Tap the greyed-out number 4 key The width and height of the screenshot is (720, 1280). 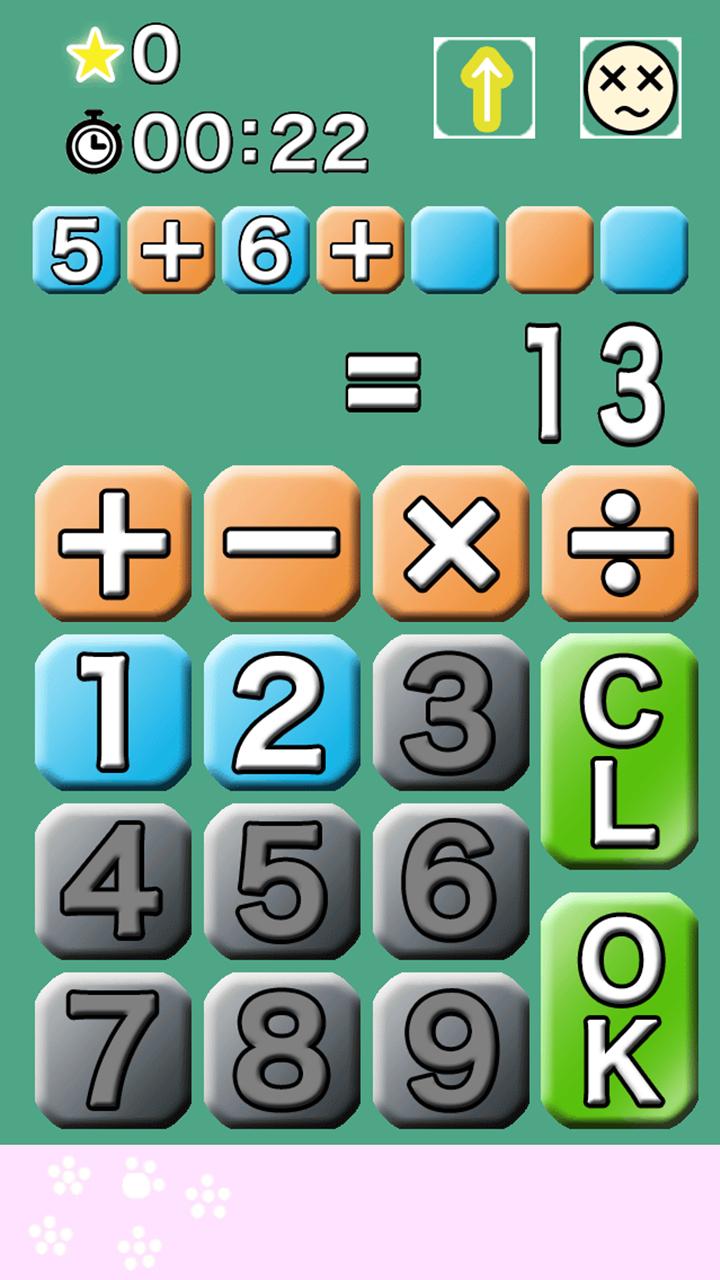[x=113, y=881]
